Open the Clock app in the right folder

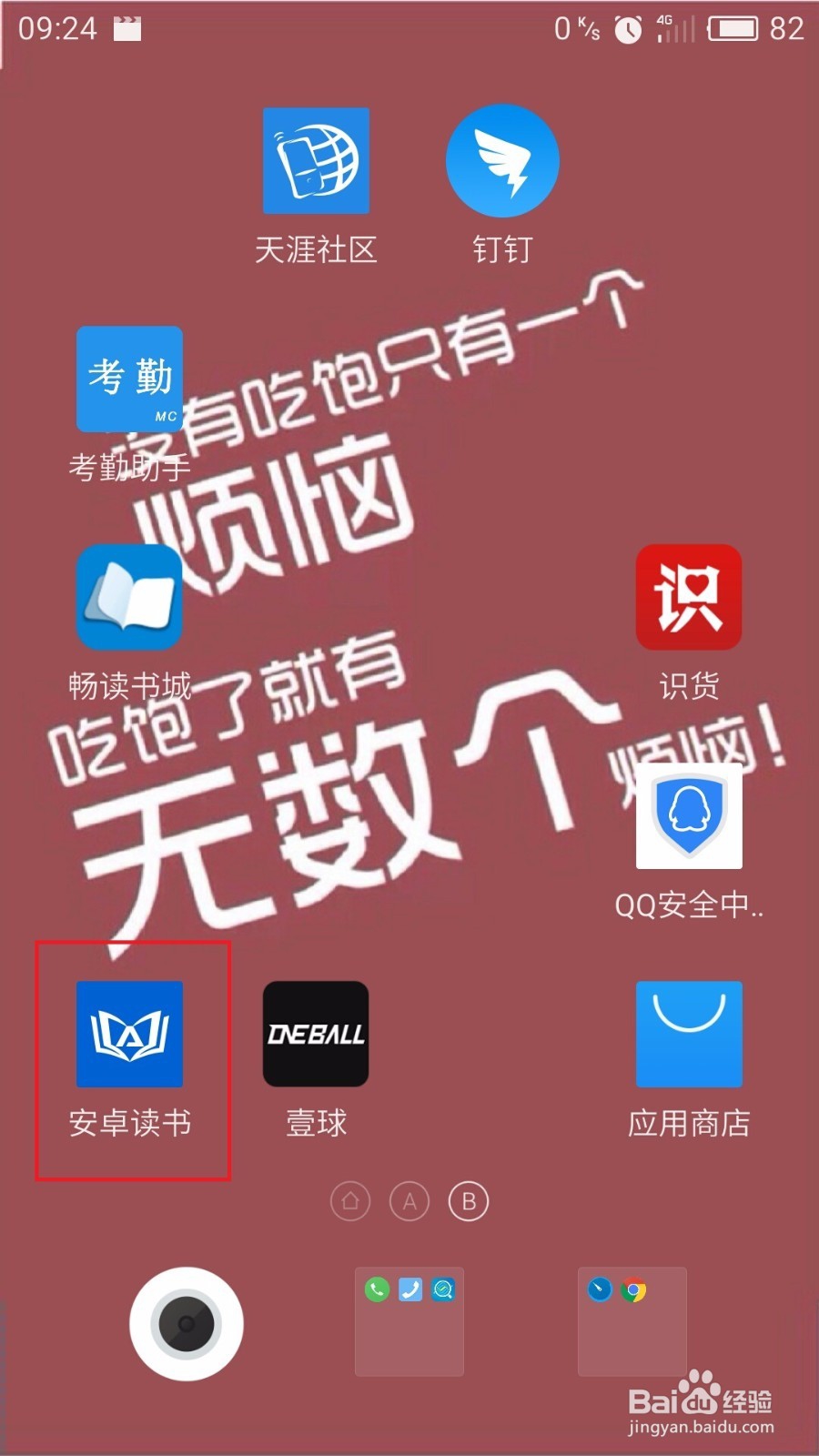click(x=598, y=1289)
